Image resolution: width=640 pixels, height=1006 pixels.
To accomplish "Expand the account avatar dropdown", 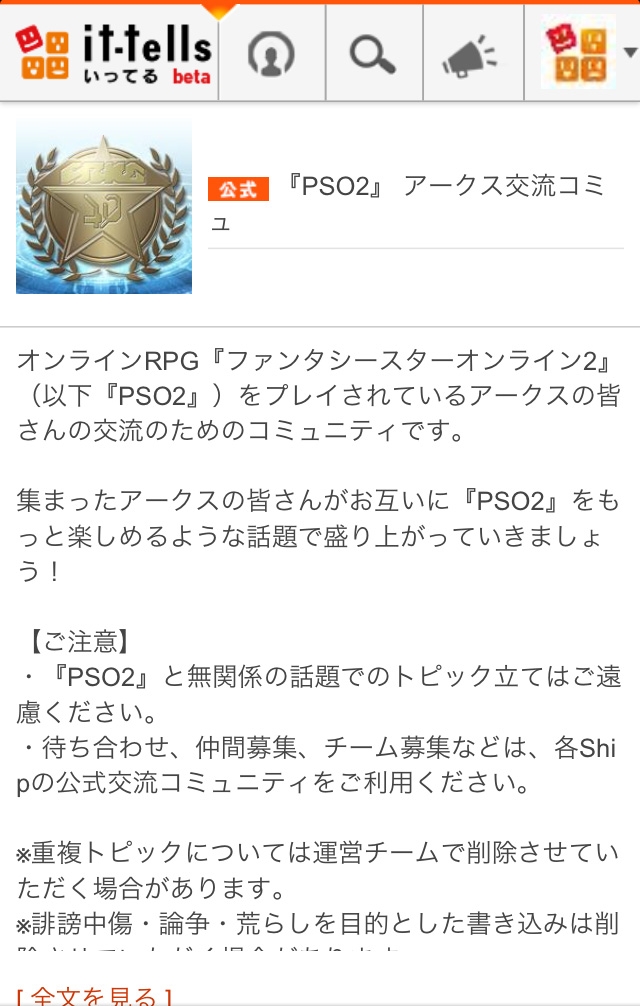I will point(588,54).
